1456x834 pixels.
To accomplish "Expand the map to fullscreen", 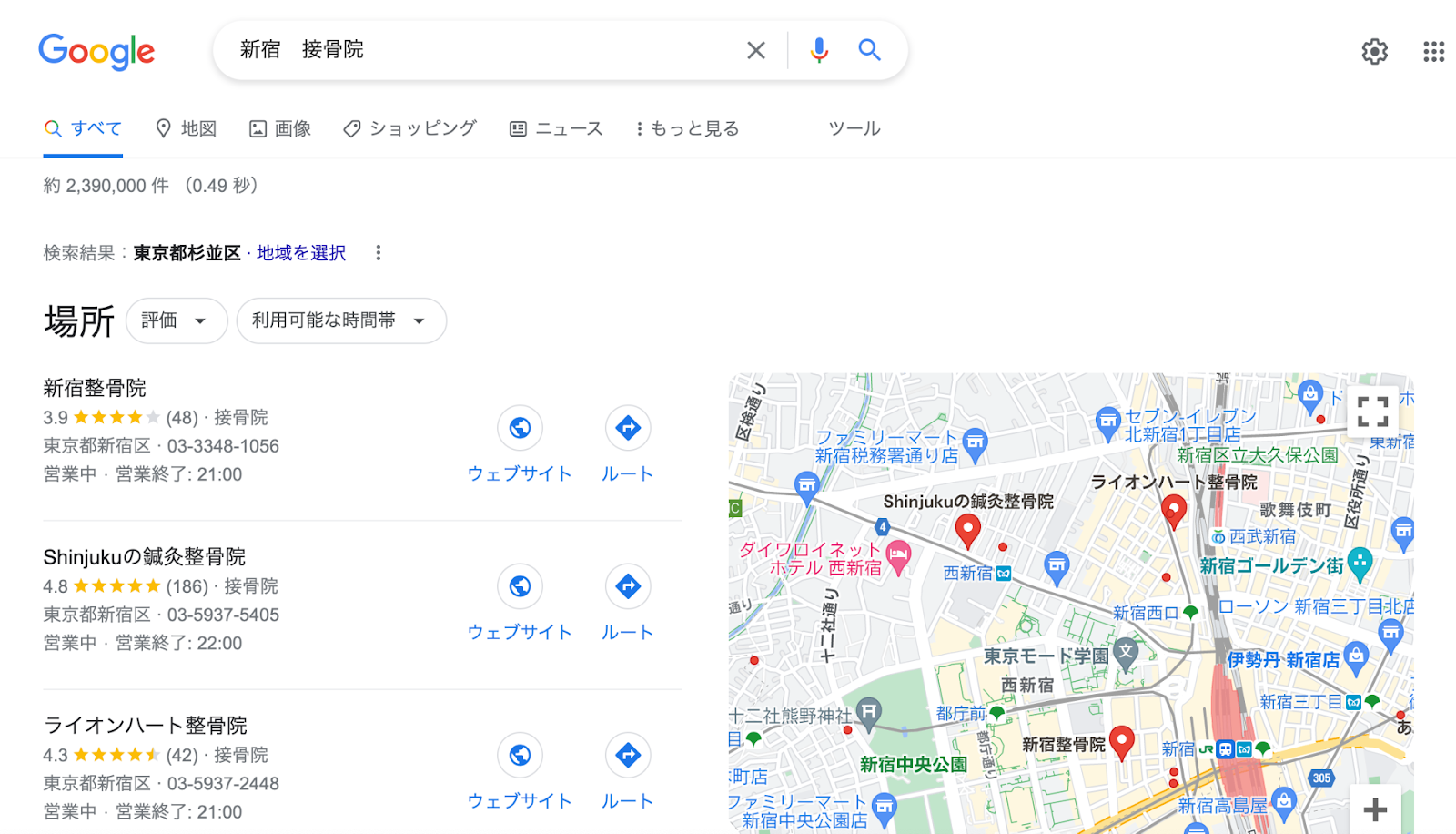I will coord(1372,412).
